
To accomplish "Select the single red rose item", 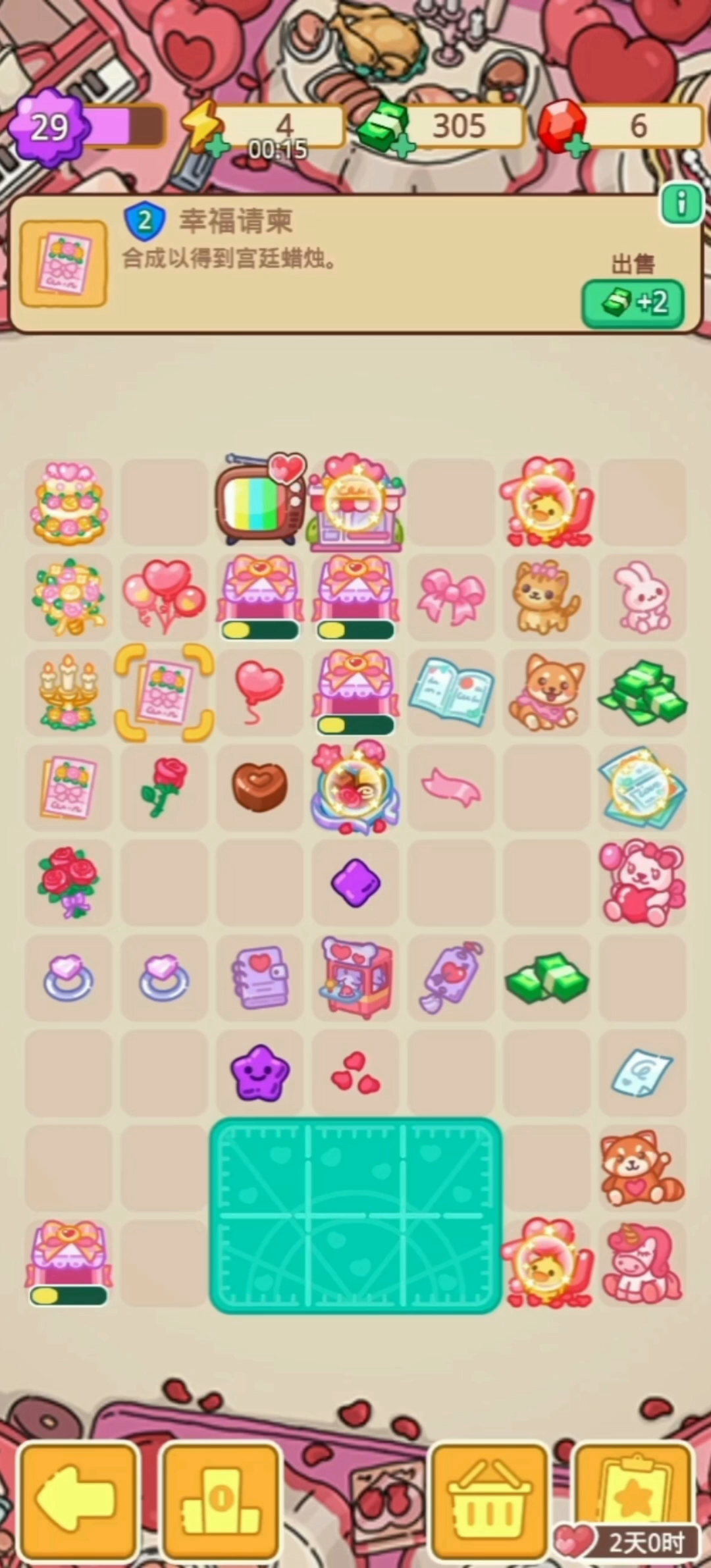I will 165,787.
